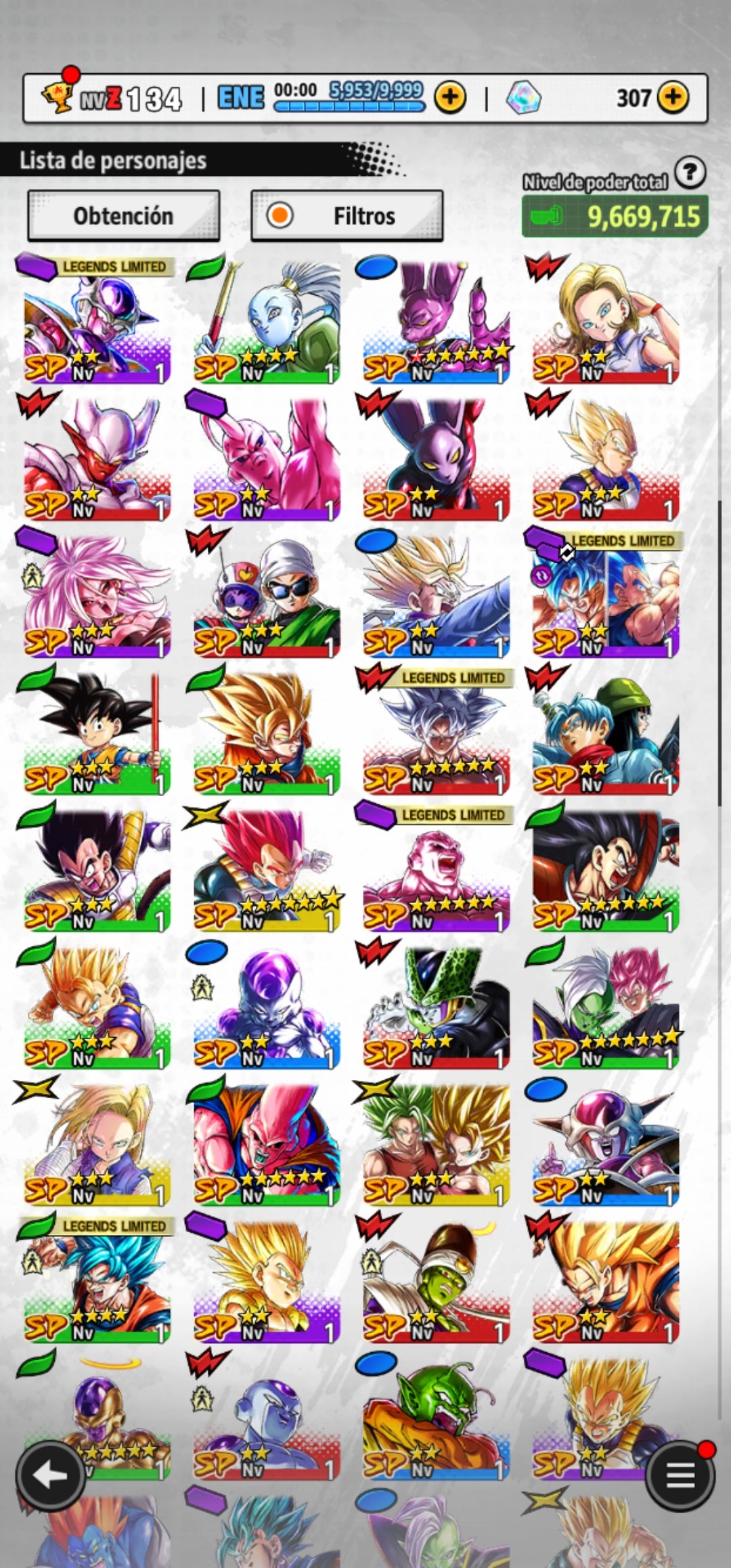Open the Filtros filter options
This screenshot has height=1568, width=731.
347,216
